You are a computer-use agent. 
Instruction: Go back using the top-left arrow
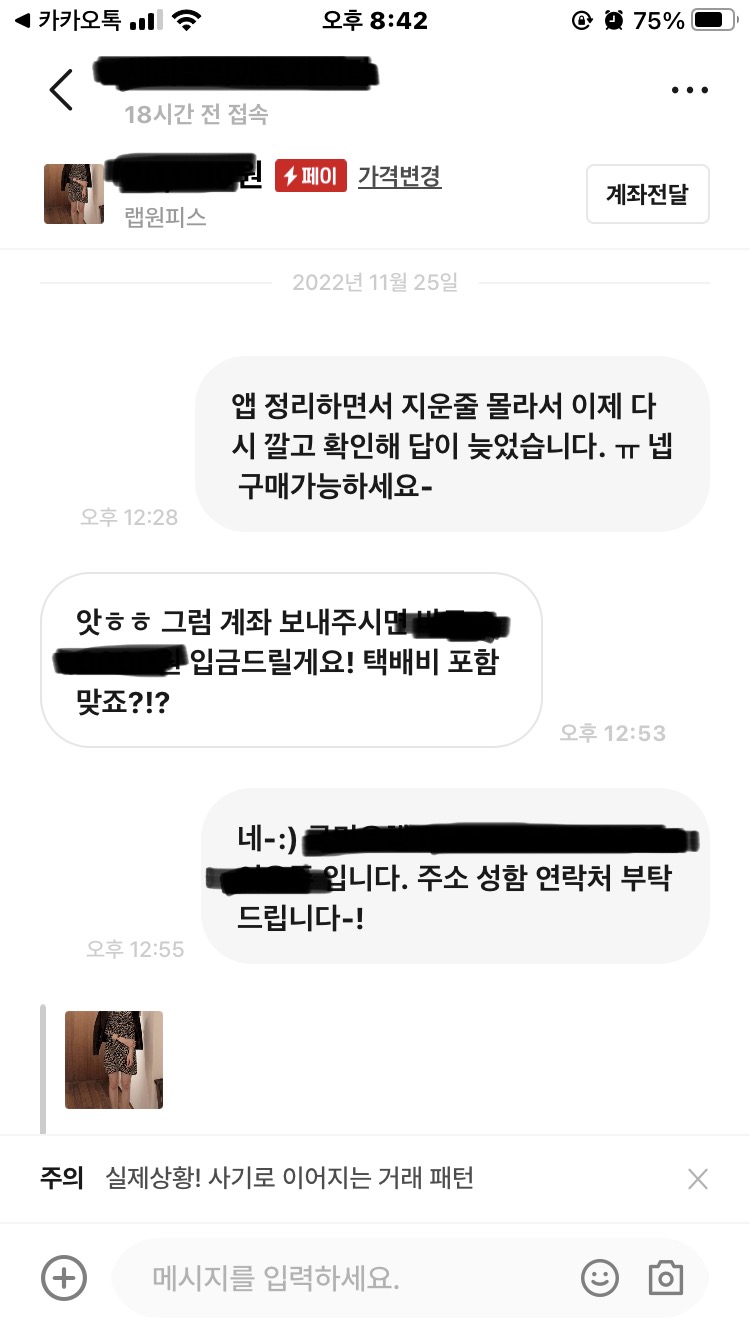[62, 90]
